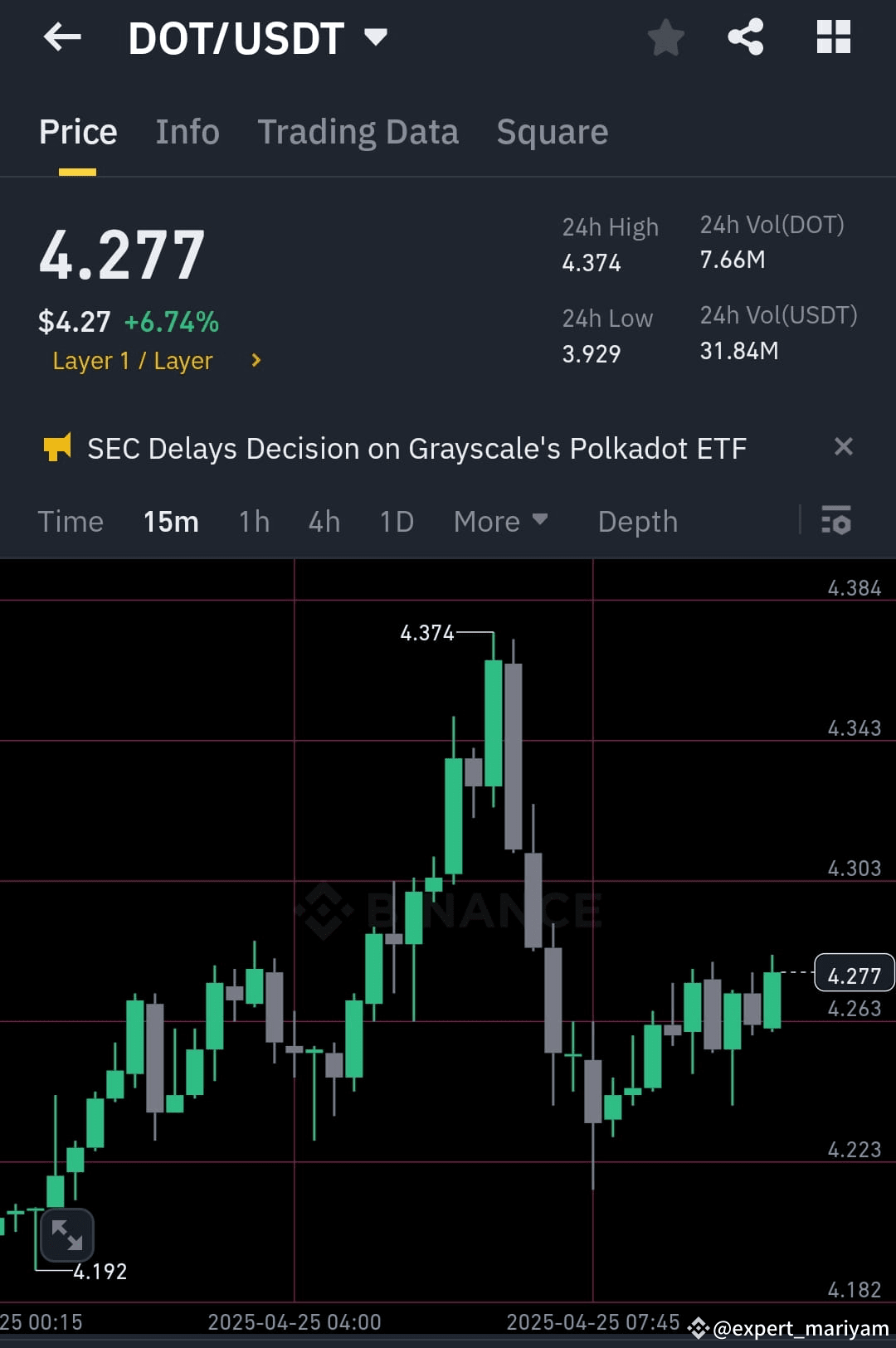
Task: Tap the current price label 4.277
Action: pyautogui.click(x=854, y=973)
